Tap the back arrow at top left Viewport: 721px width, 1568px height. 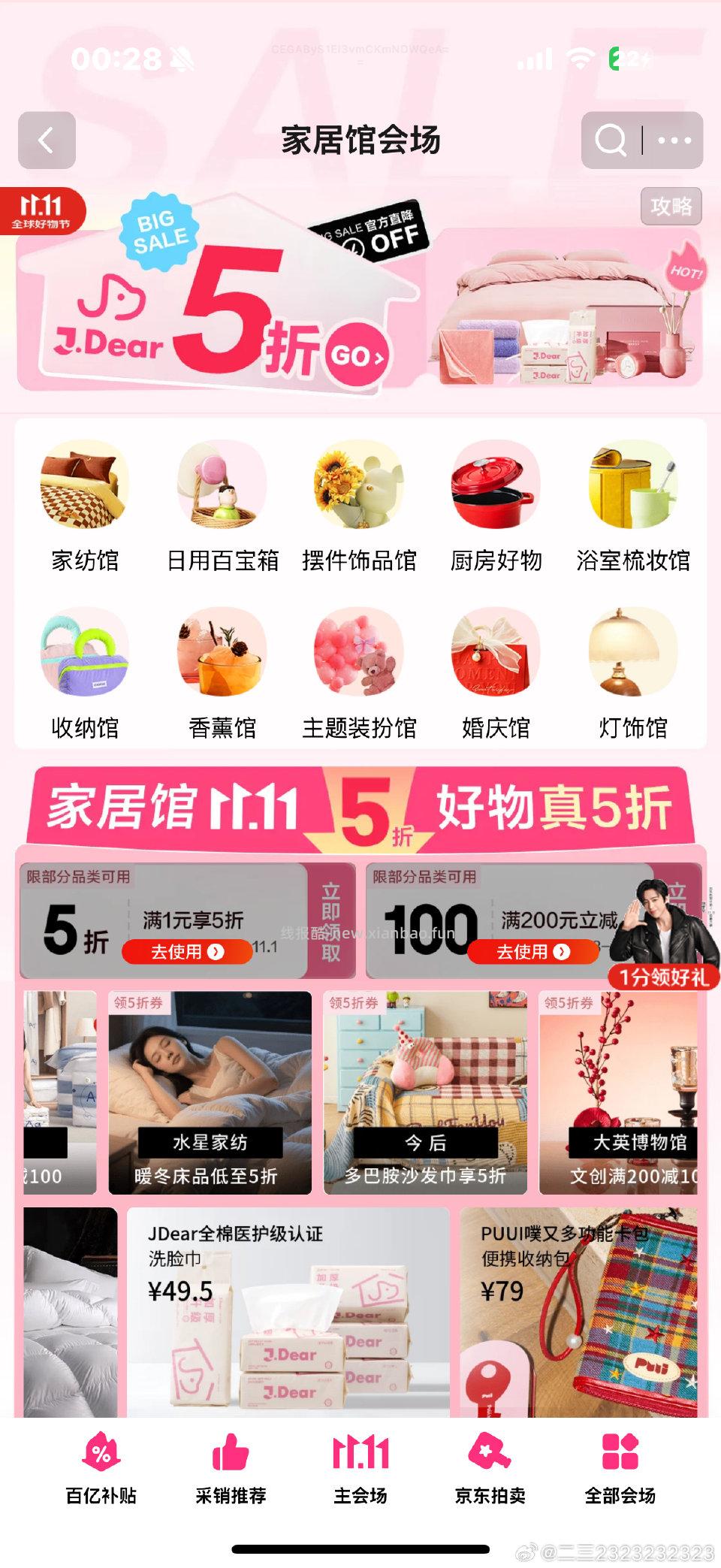47,139
